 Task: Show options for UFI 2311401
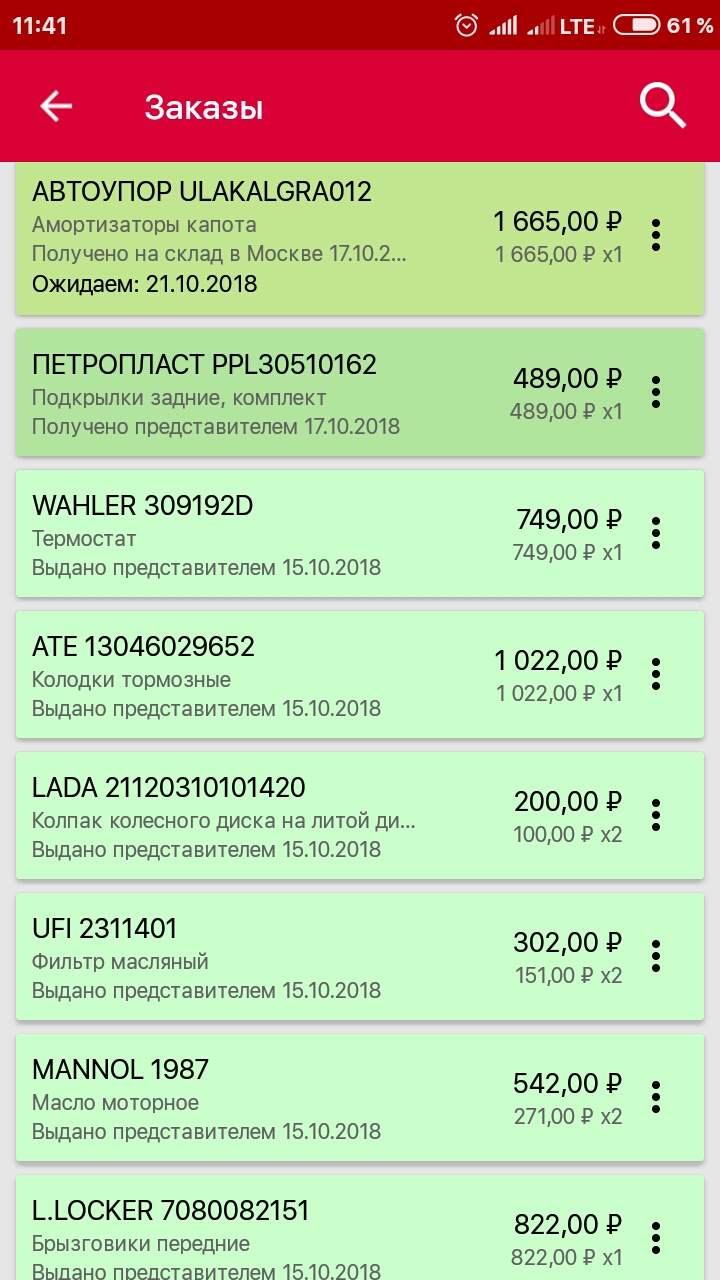[656, 956]
